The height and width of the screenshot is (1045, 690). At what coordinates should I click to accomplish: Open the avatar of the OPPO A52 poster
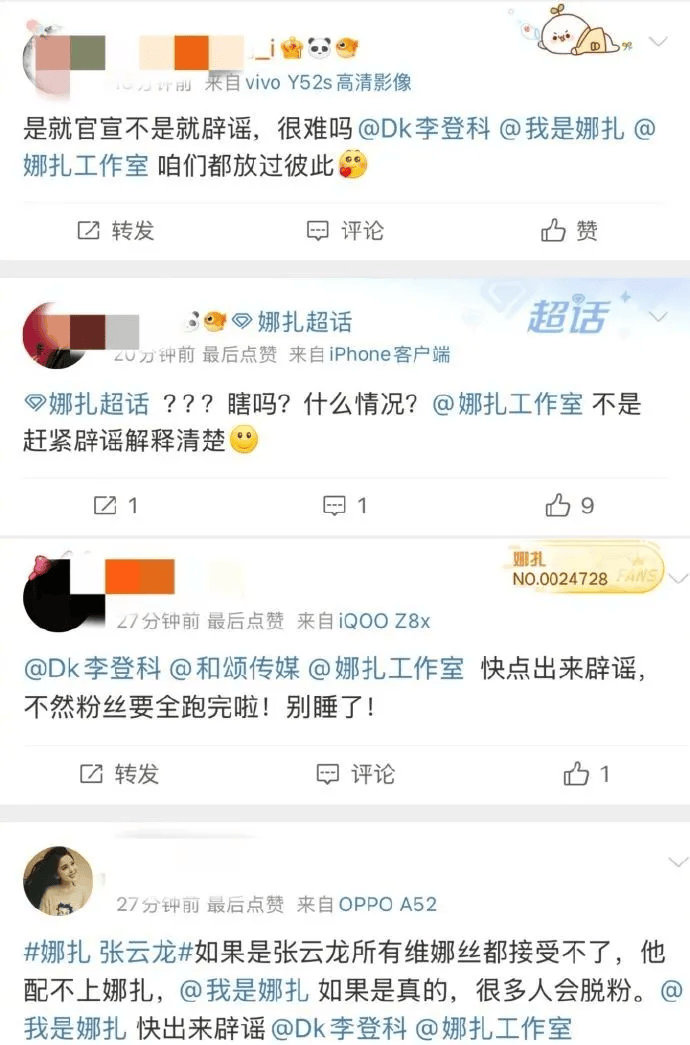click(57, 880)
